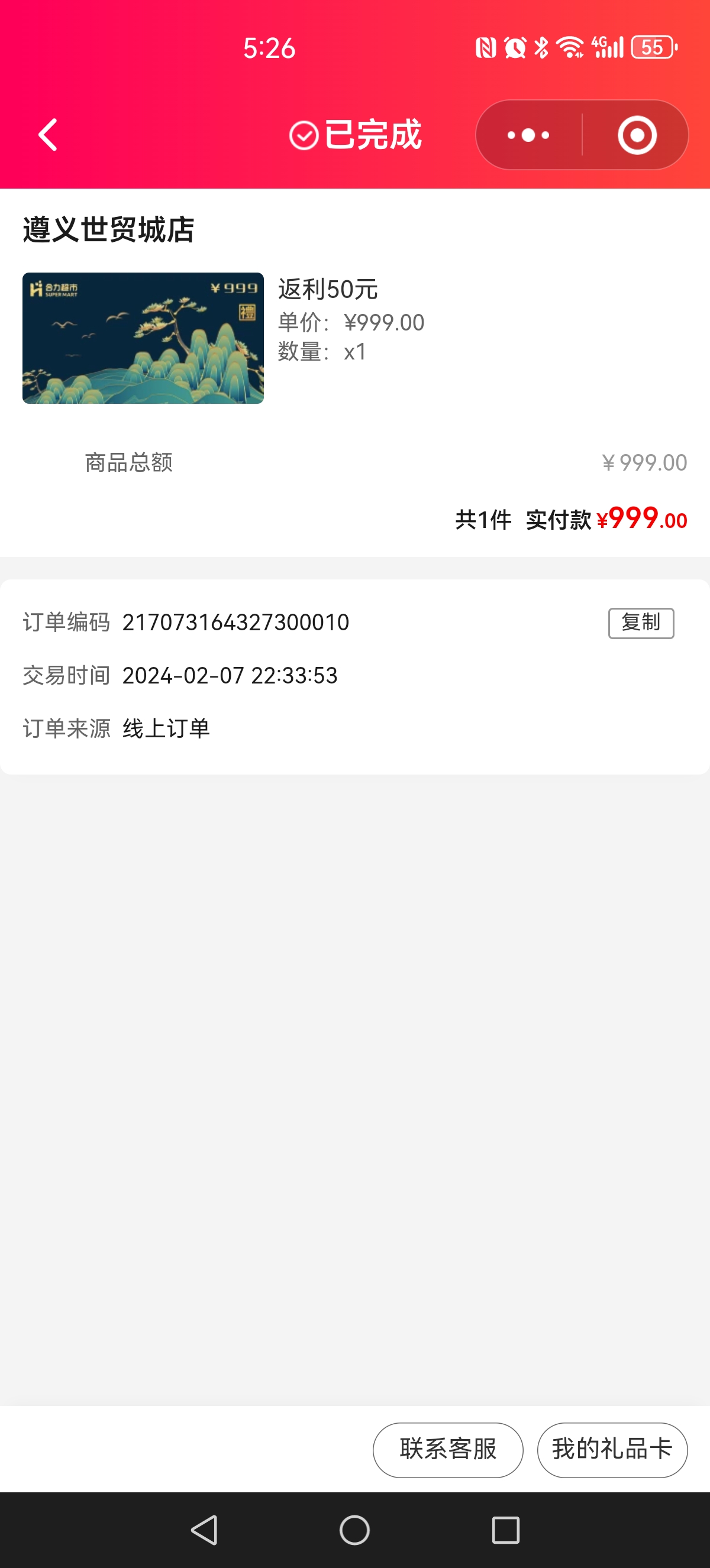
Task: Copy the order number with 复制
Action: (641, 623)
